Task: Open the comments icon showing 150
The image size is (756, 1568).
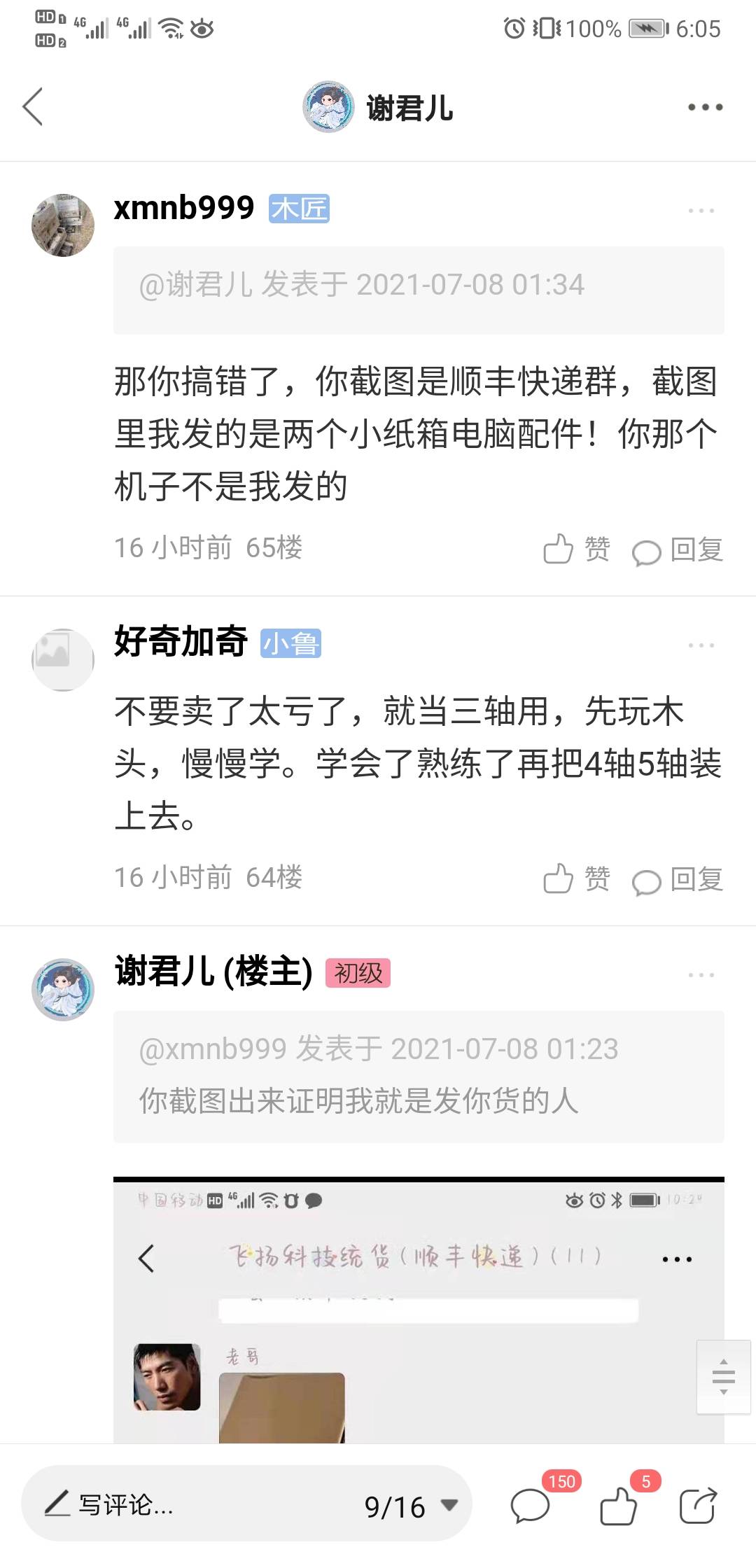Action: coord(531,1505)
